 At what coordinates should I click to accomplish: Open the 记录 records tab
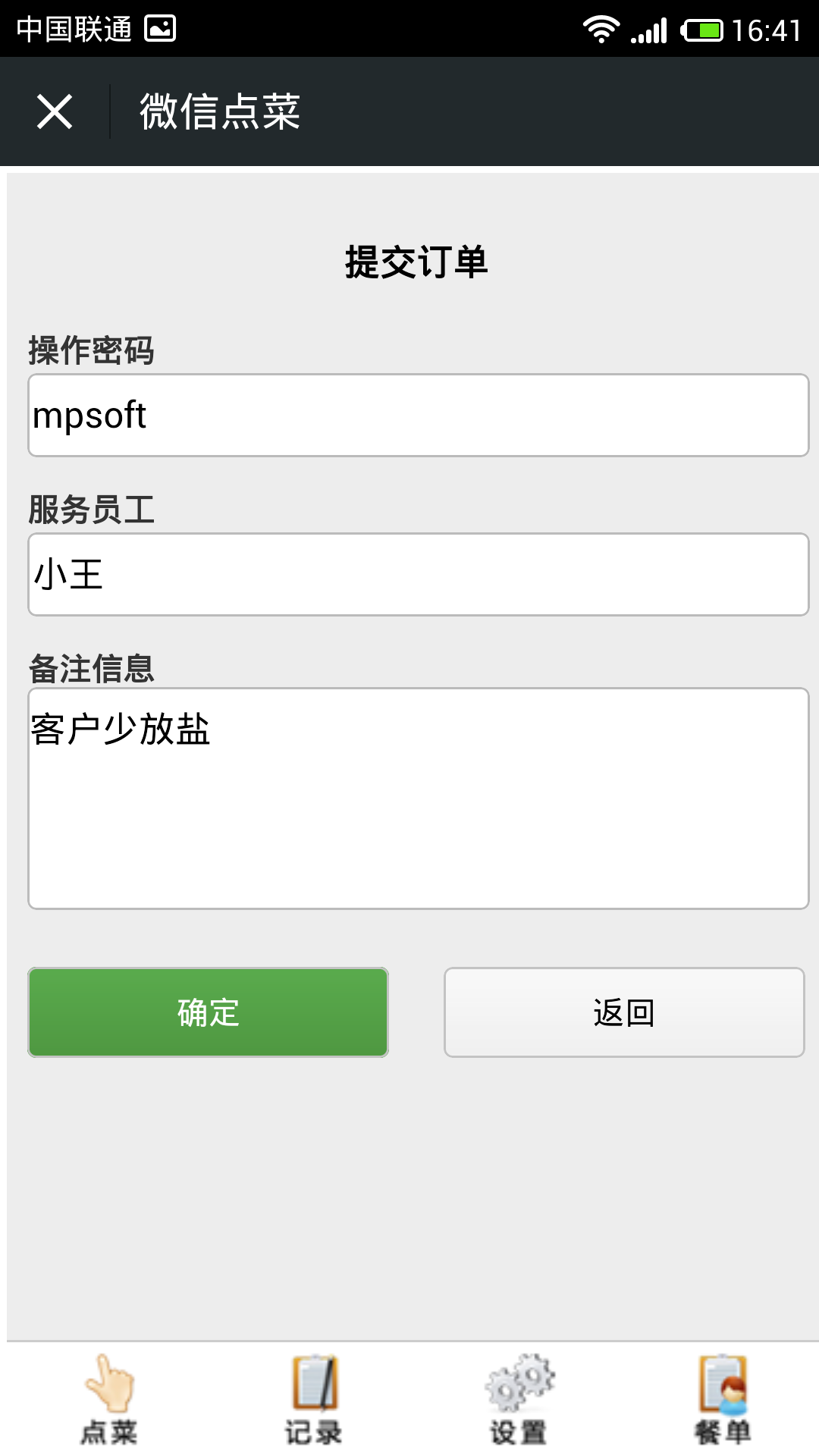313,1400
